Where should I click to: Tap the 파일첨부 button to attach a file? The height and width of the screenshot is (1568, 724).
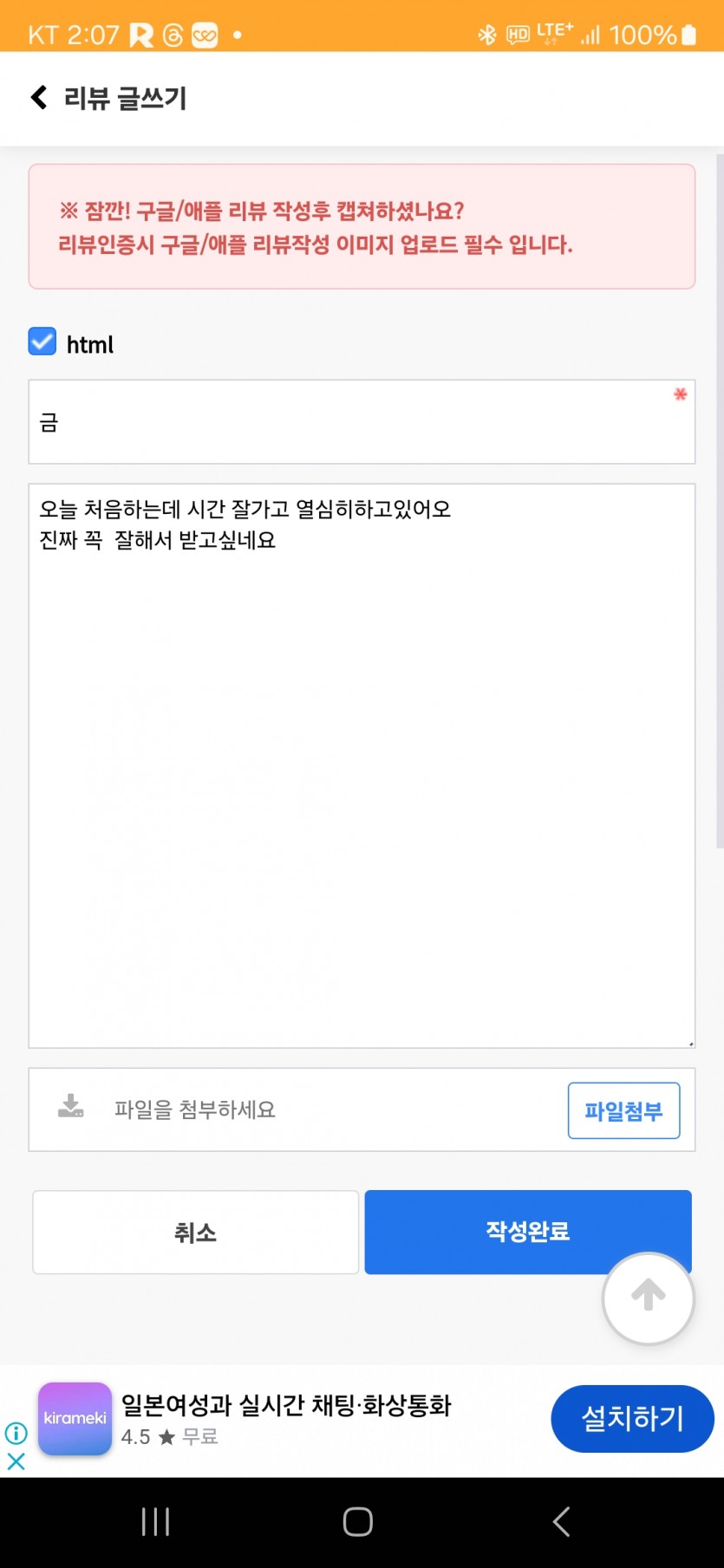pos(623,1110)
